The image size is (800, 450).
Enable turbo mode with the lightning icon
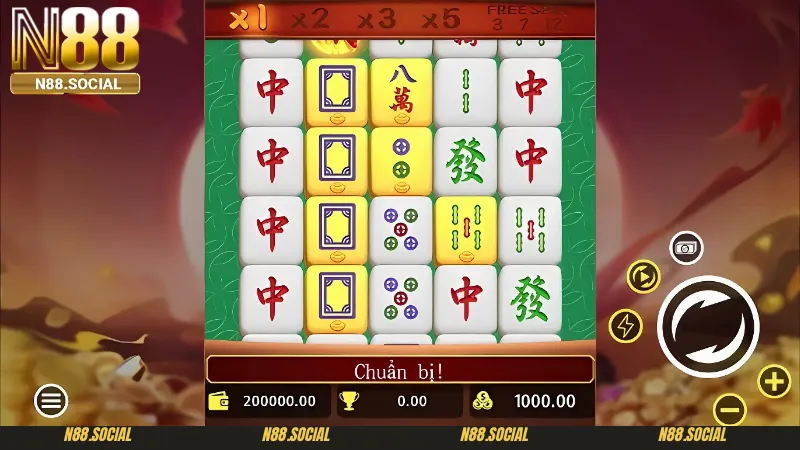pos(626,325)
